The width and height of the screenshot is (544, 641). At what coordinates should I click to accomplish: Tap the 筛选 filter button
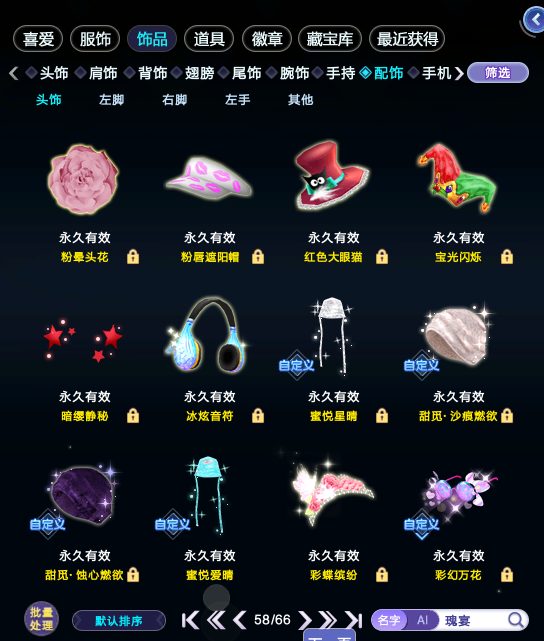point(497,73)
